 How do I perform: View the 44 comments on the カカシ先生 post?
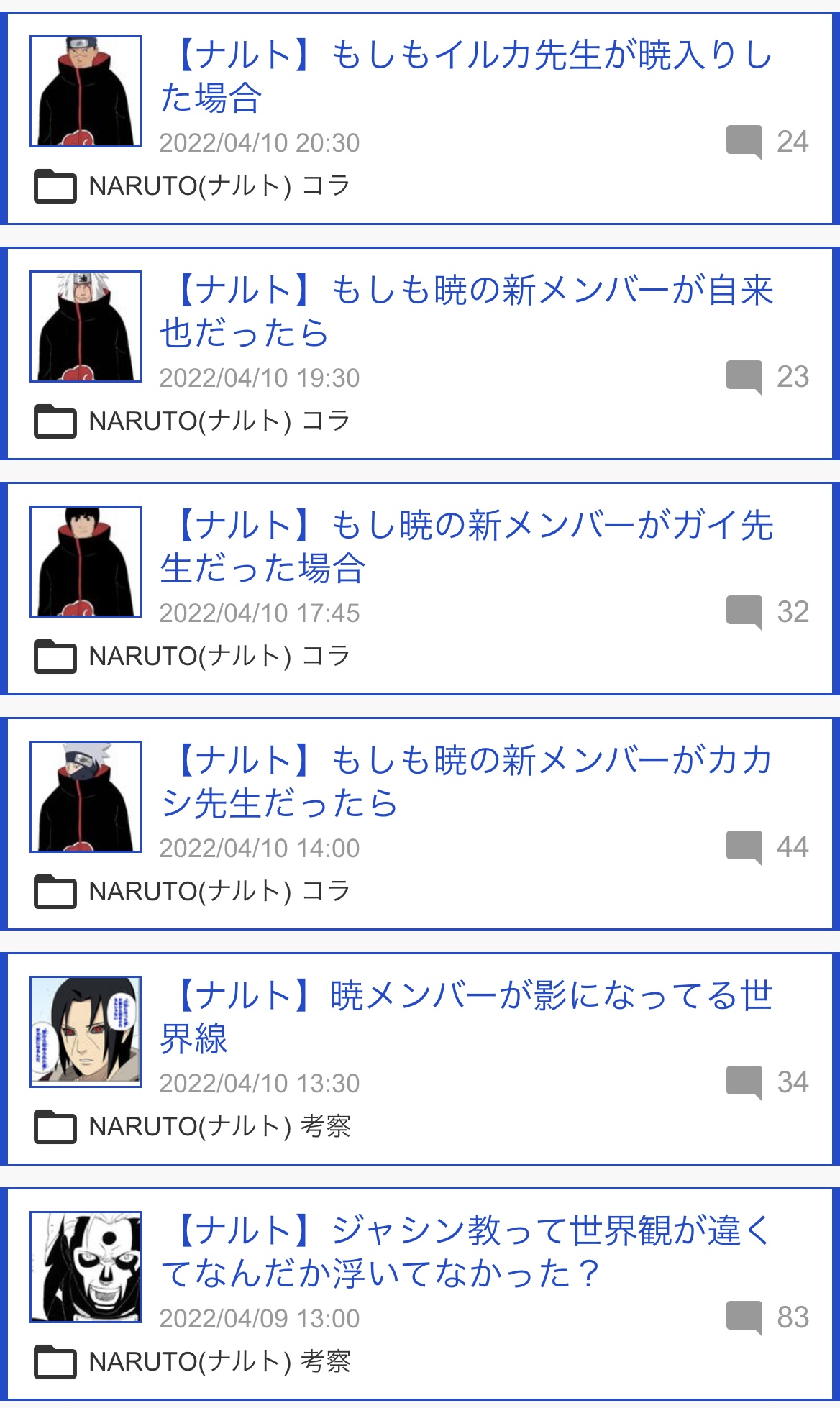pos(767,848)
